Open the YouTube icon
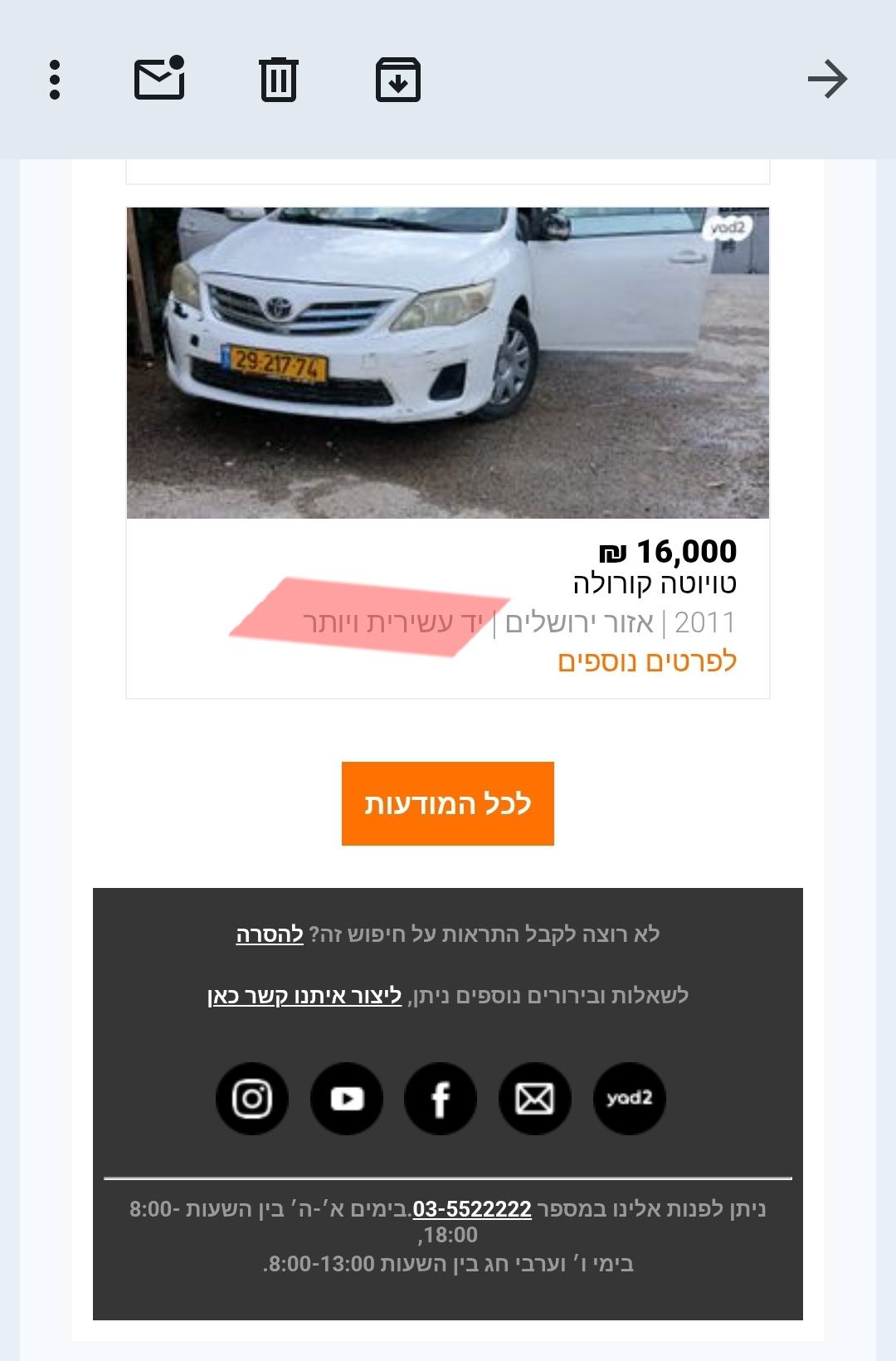The width and height of the screenshot is (896, 1361). pyautogui.click(x=347, y=1099)
